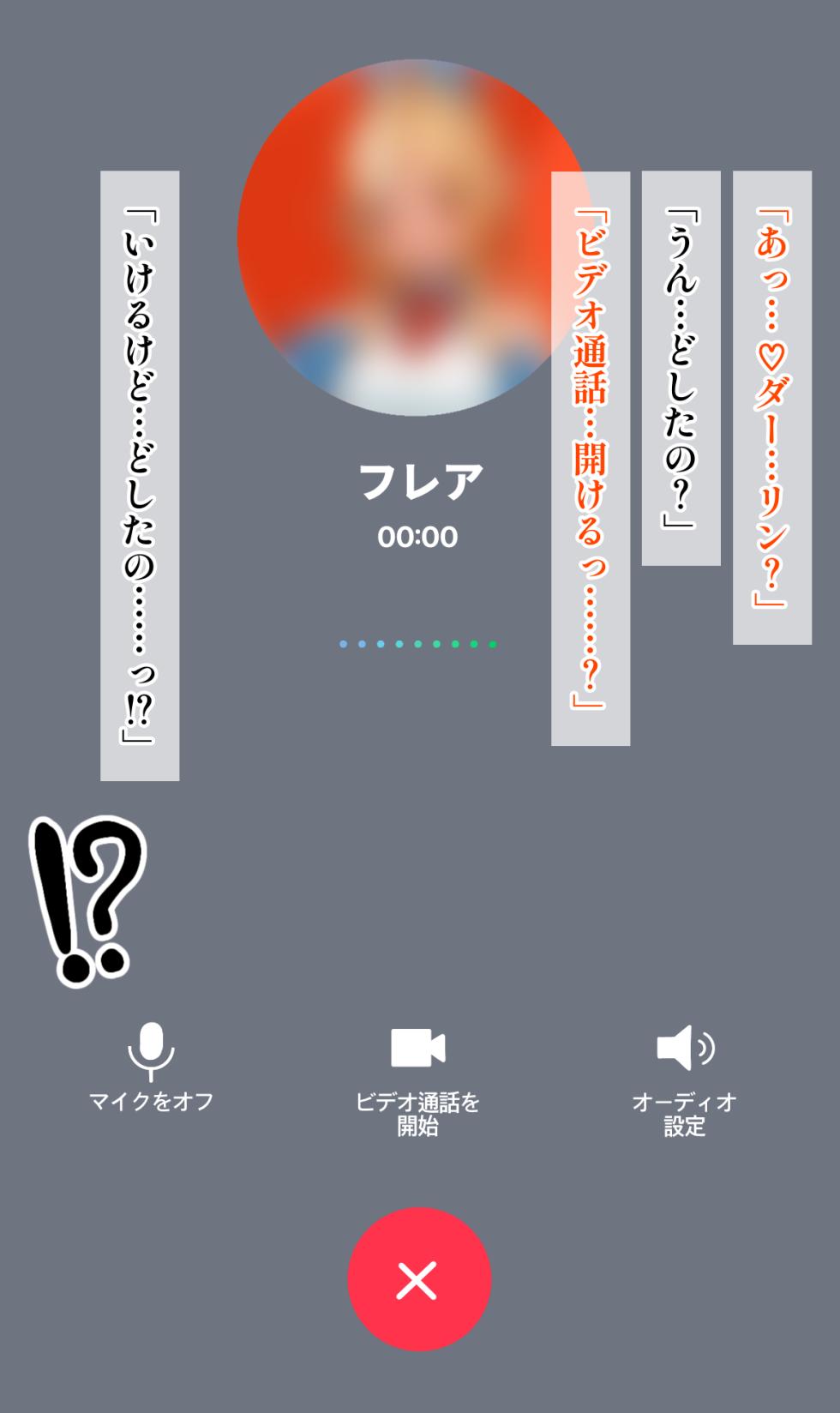
Task: Click the red X end call button
Action: click(418, 1279)
